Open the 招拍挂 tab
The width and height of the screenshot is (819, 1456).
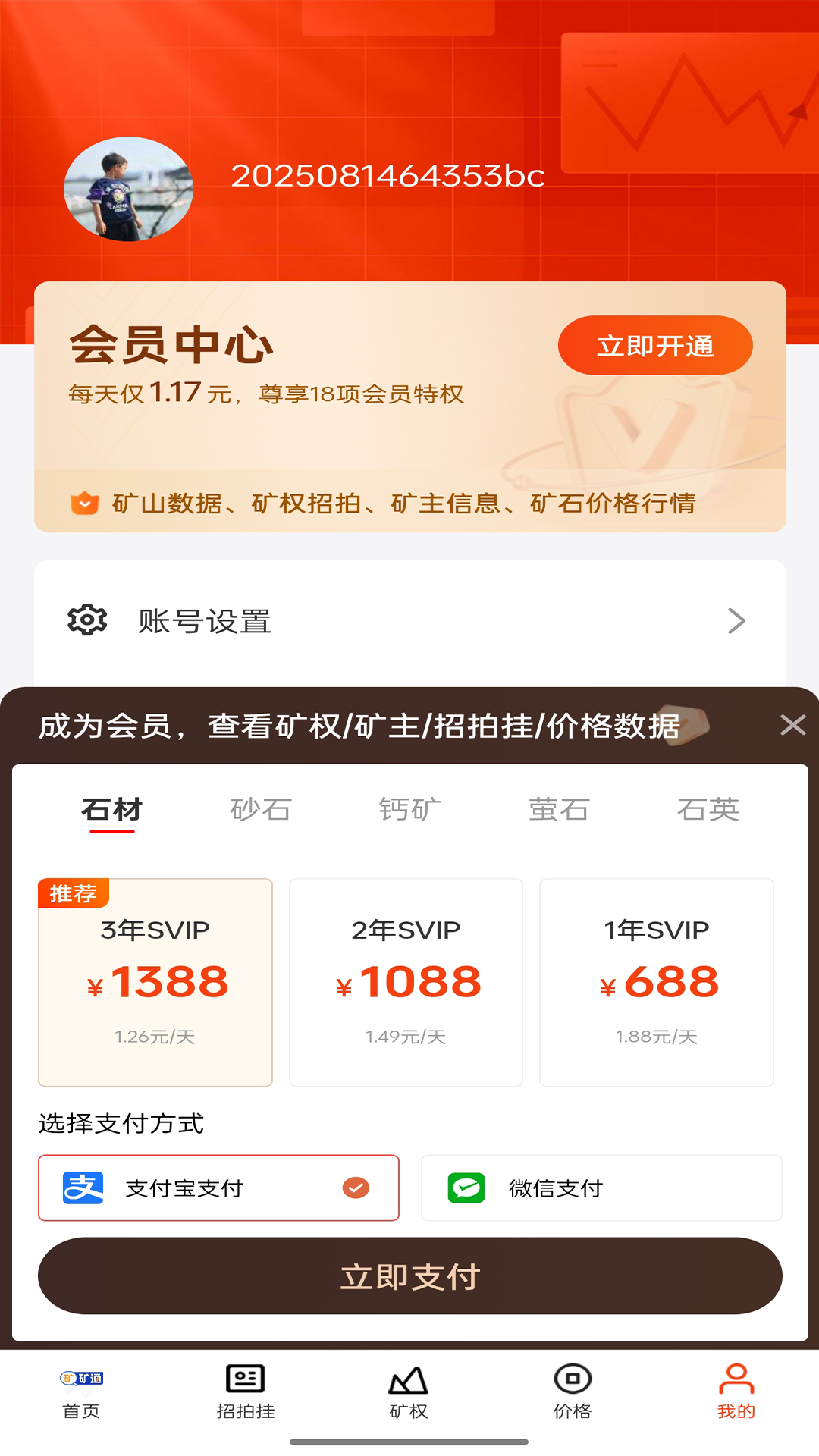(x=245, y=1394)
